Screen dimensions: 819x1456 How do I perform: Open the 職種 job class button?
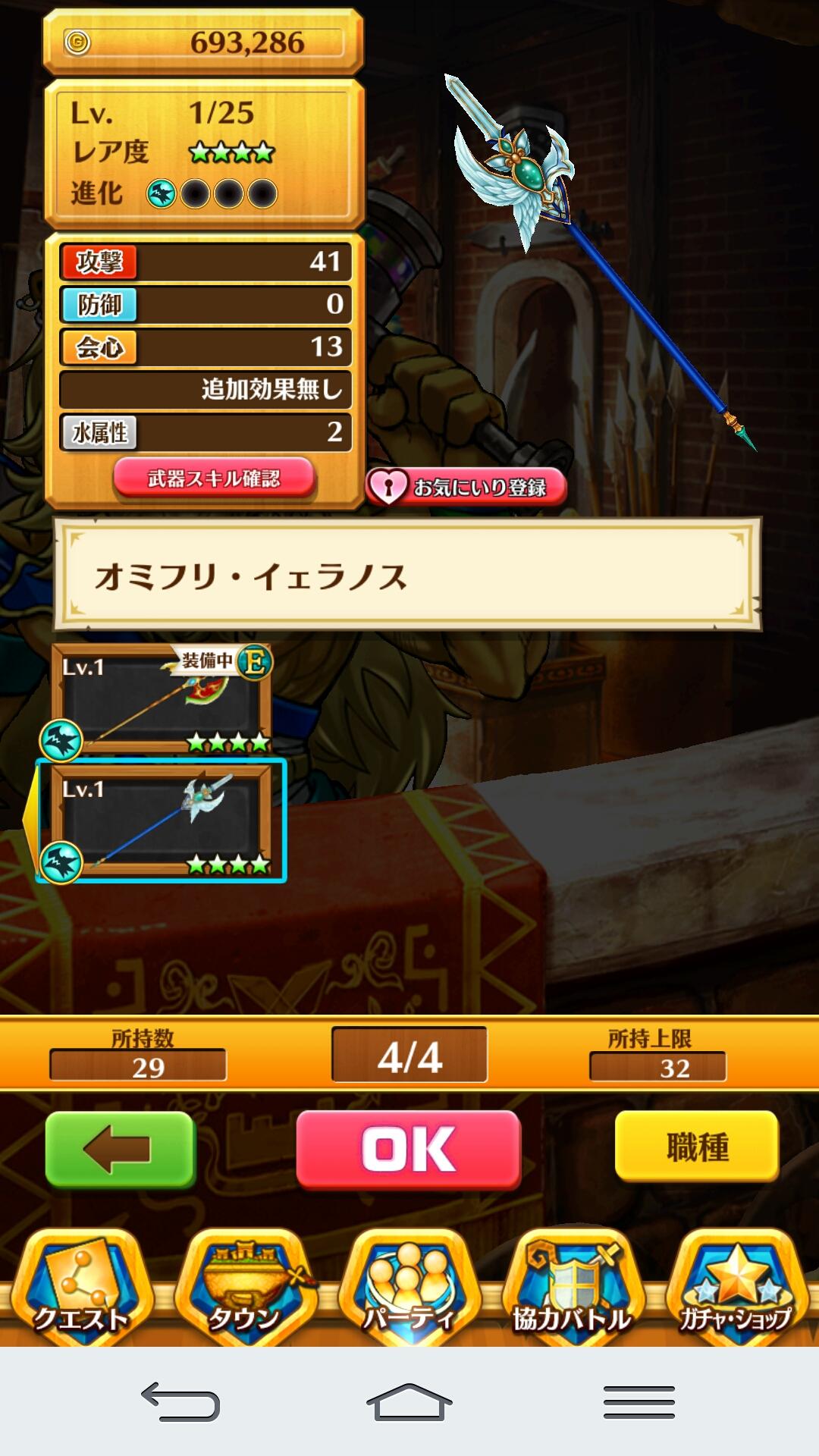696,1146
